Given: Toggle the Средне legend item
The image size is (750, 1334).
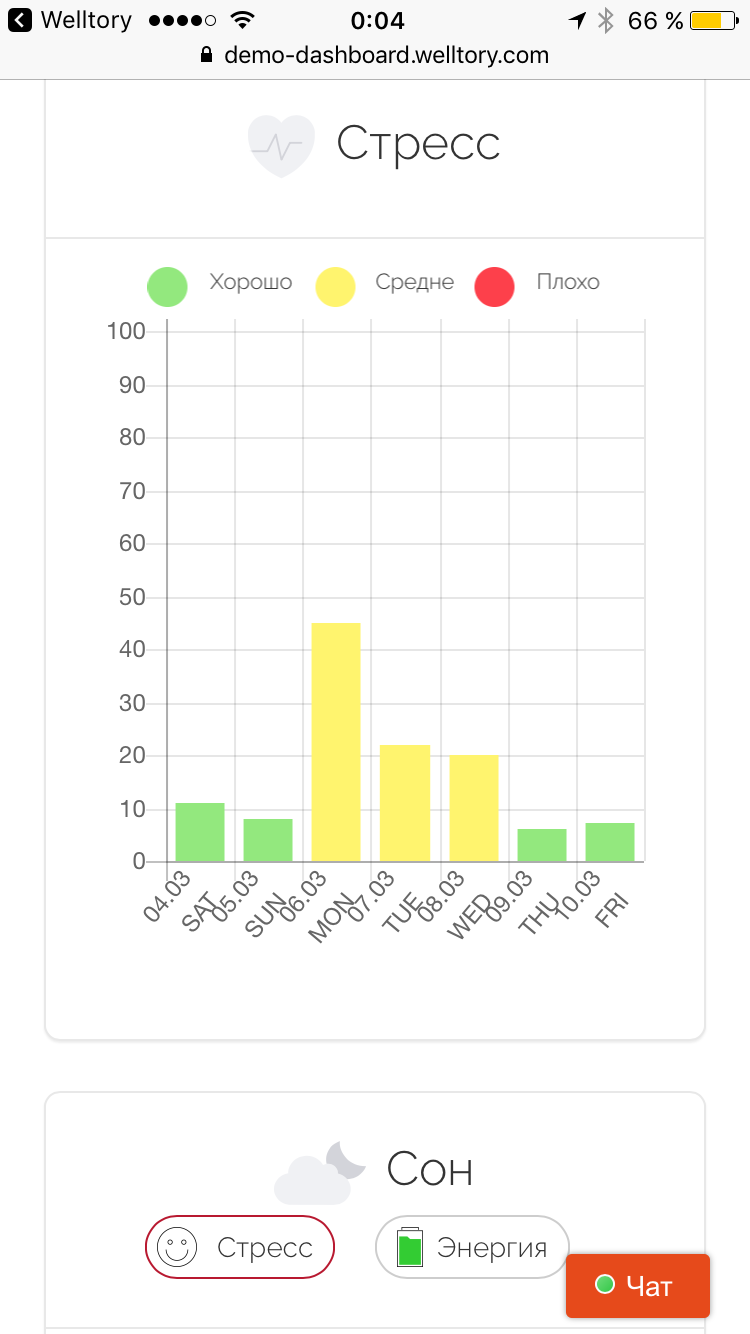Looking at the screenshot, I should click(x=385, y=285).
